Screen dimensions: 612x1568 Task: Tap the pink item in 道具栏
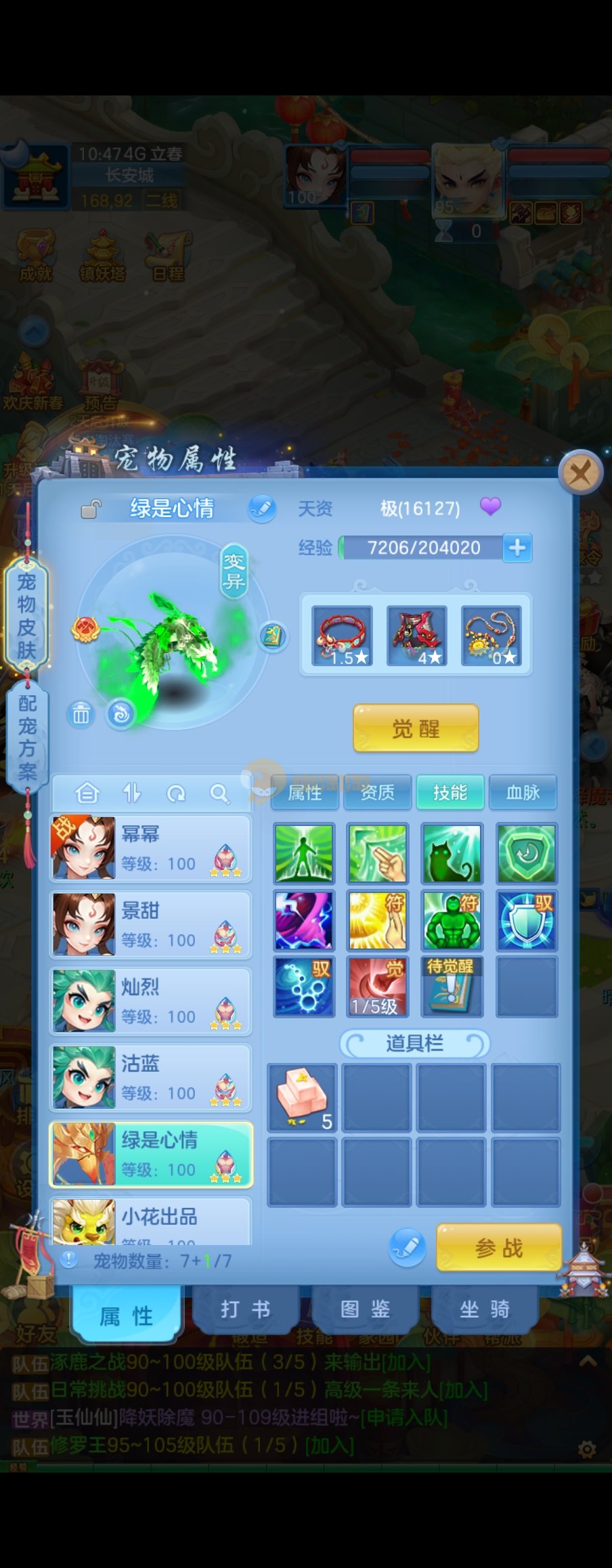coord(302,1097)
